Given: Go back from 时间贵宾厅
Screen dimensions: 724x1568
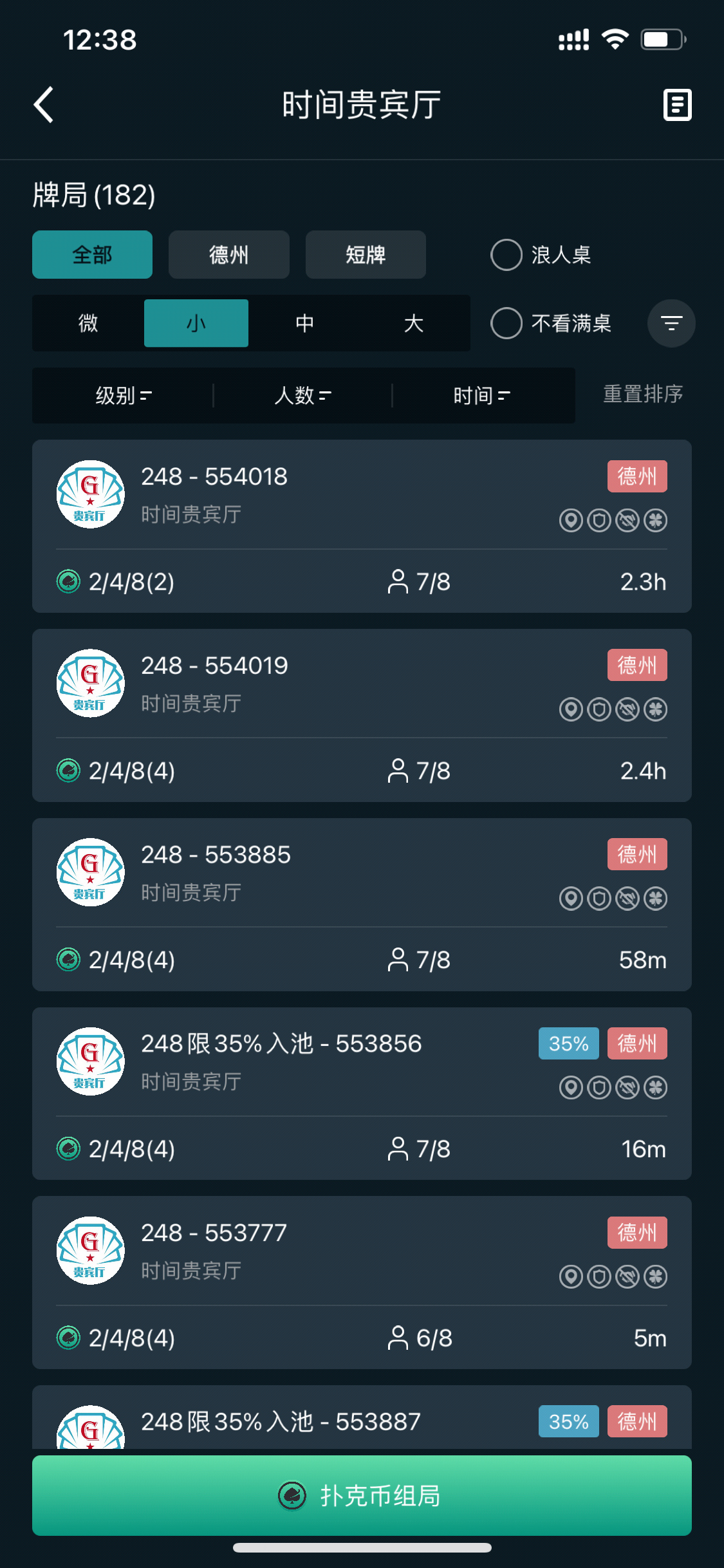Looking at the screenshot, I should [x=44, y=105].
